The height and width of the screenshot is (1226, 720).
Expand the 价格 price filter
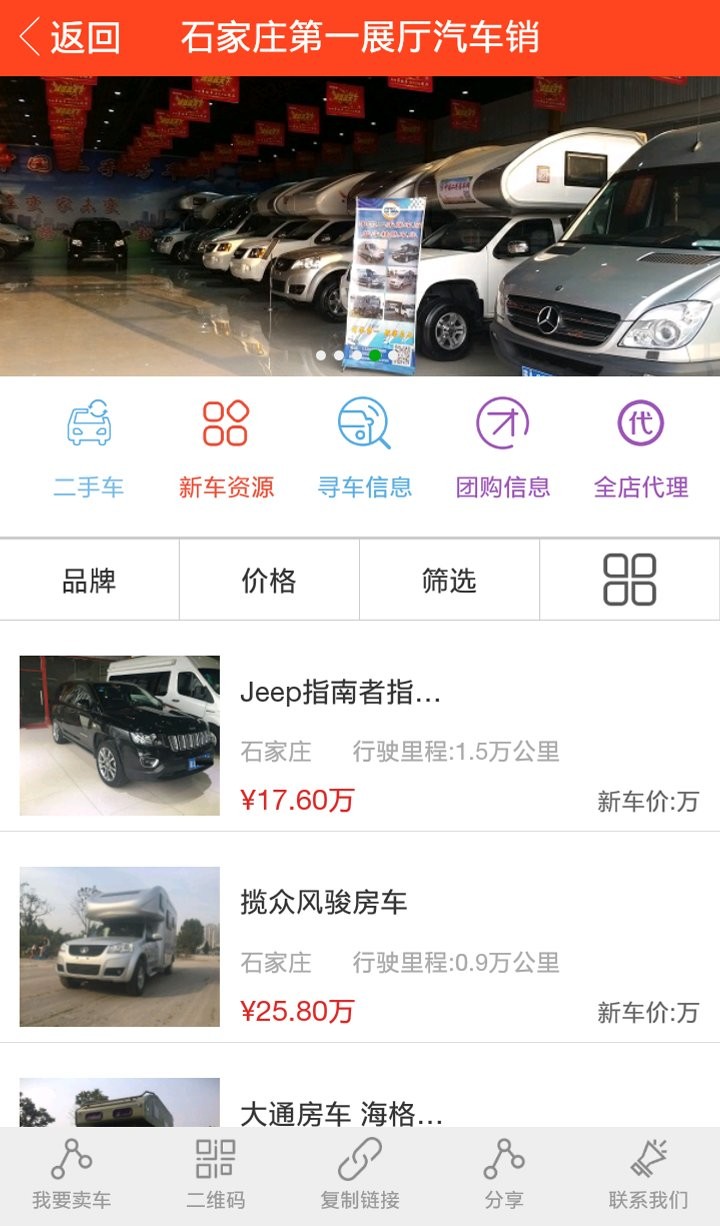coord(270,580)
